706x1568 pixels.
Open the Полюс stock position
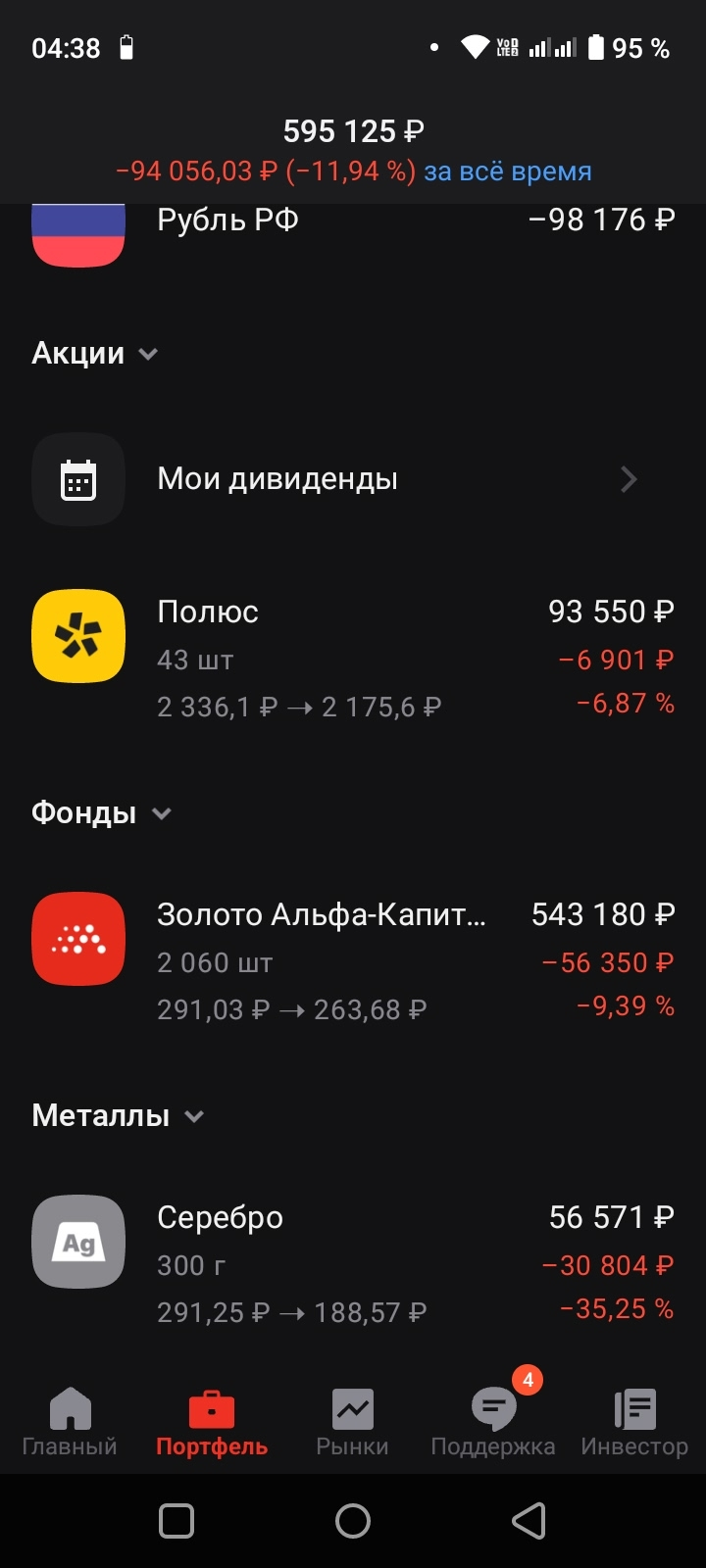tap(353, 657)
